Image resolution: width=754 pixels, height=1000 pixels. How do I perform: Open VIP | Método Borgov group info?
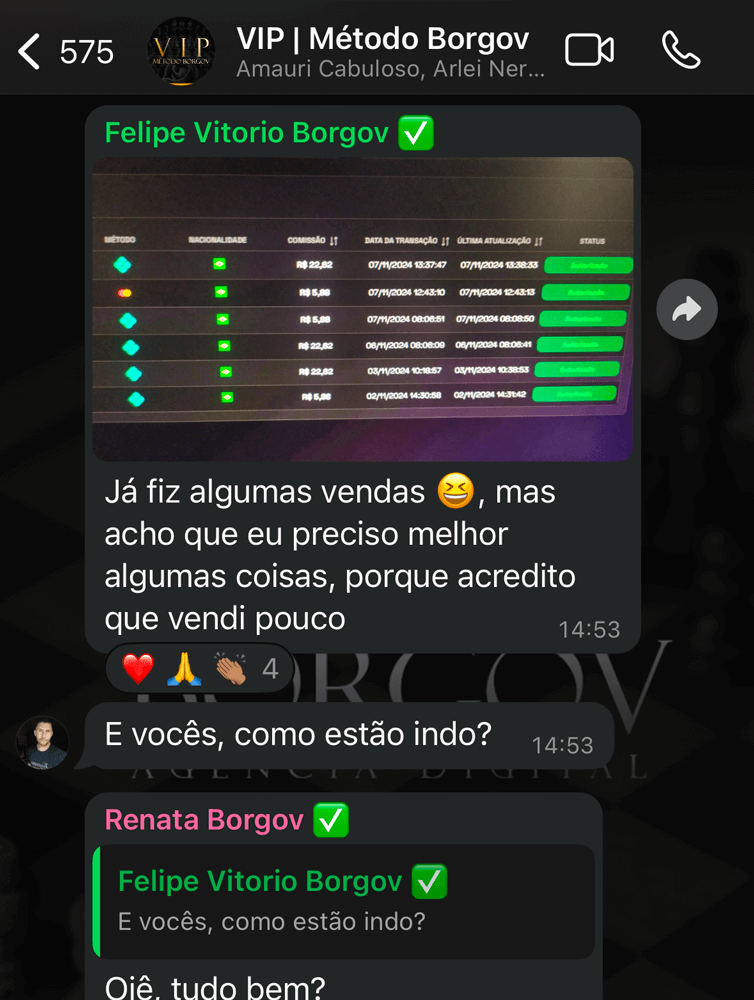click(x=390, y=52)
